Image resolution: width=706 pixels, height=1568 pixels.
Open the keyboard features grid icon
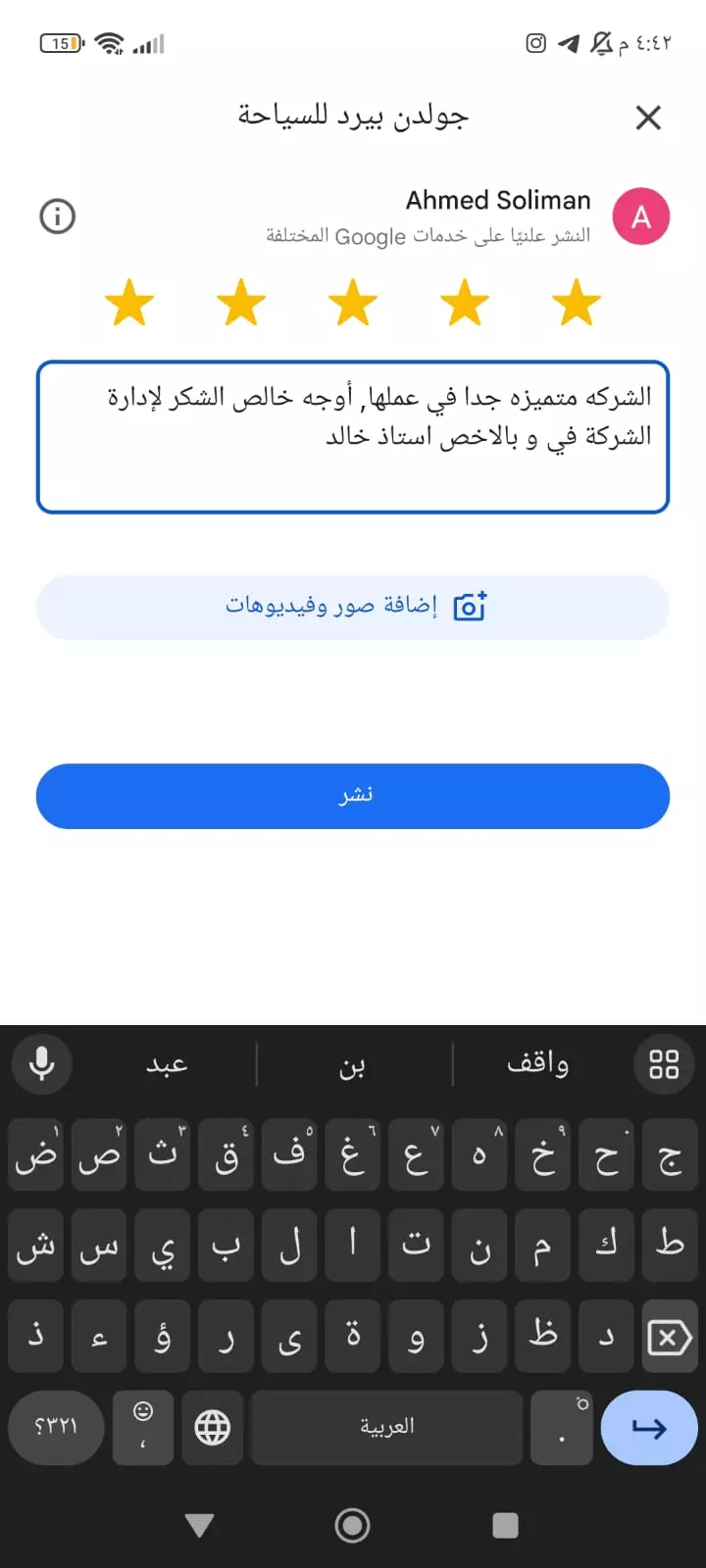click(x=664, y=1064)
